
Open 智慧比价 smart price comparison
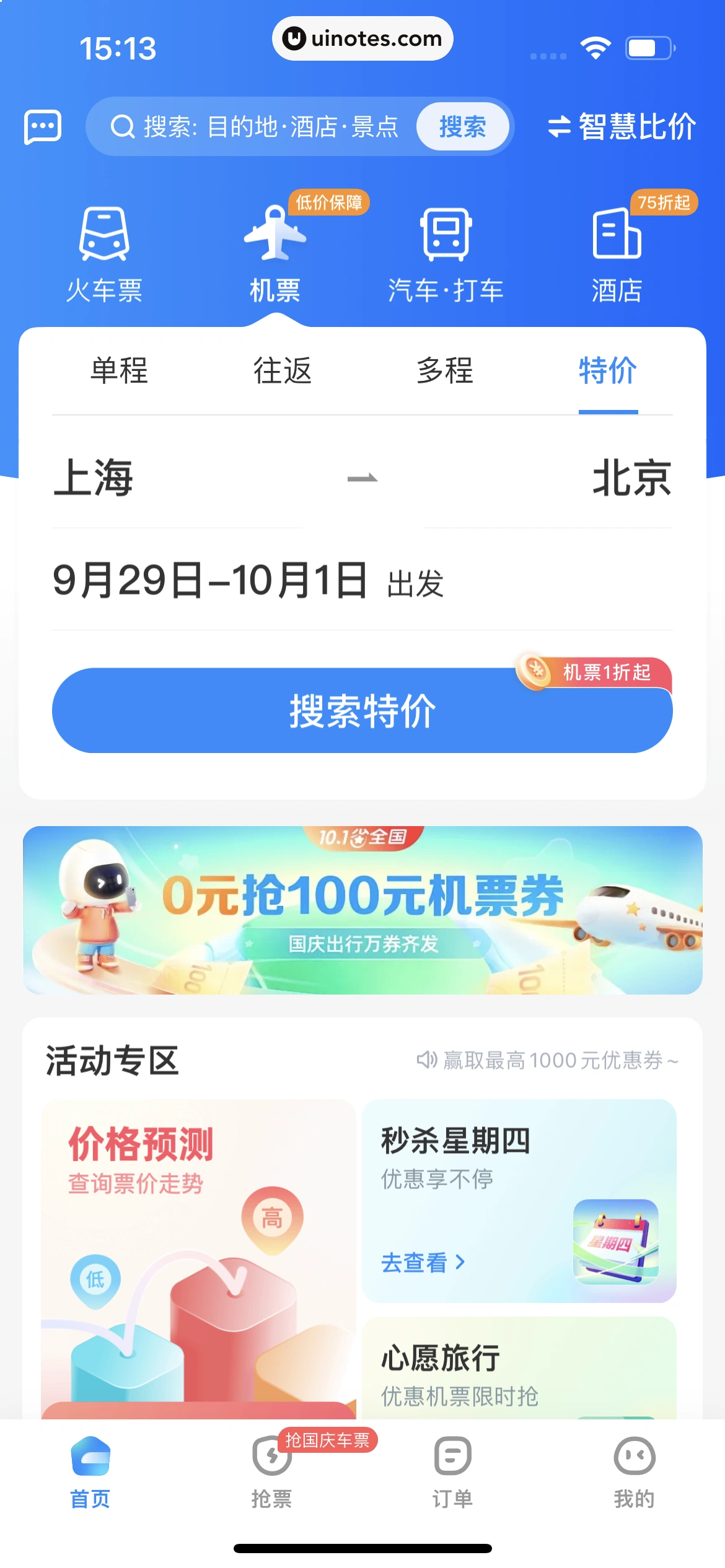coord(622,127)
